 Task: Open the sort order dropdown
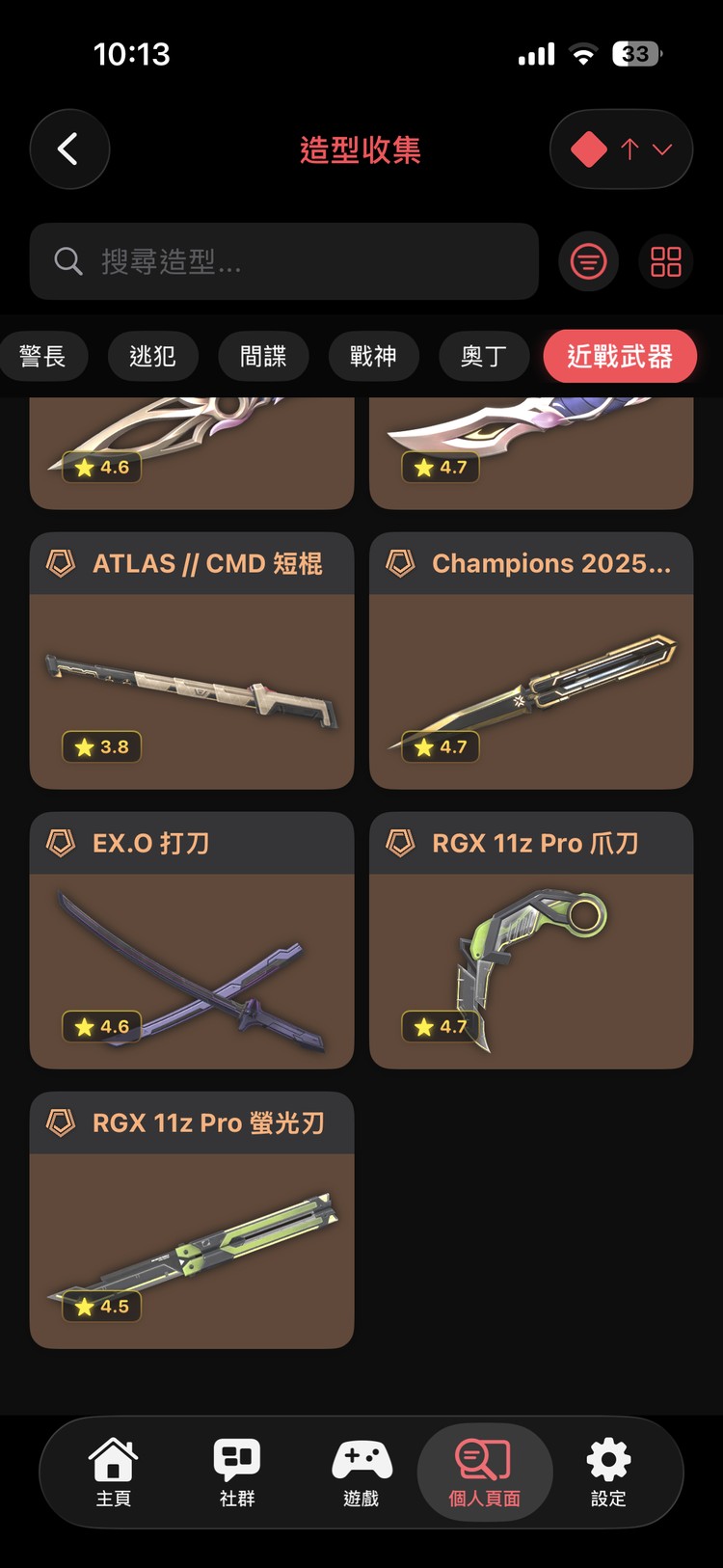(621, 149)
